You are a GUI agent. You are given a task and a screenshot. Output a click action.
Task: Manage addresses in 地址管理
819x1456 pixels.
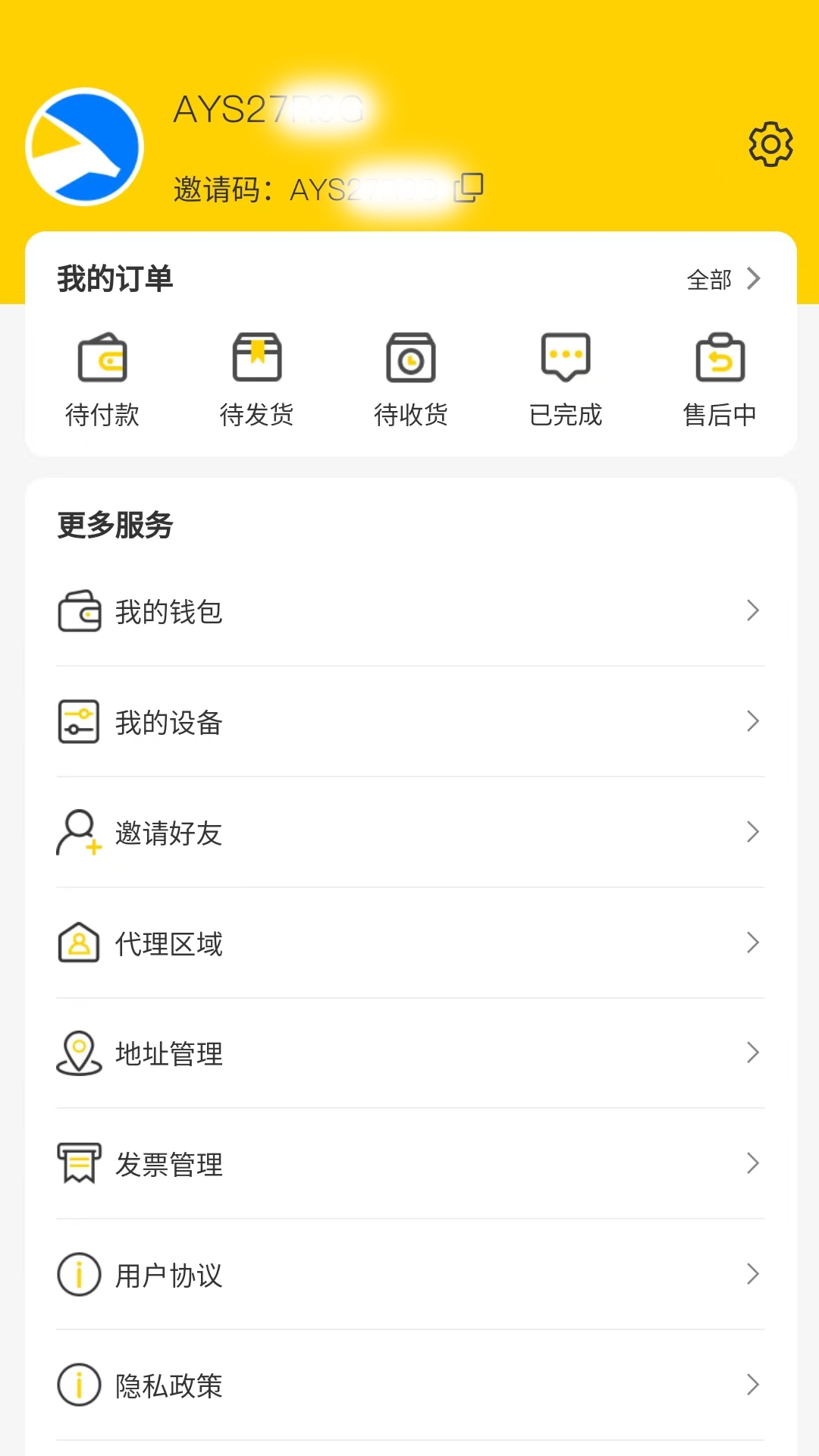(x=409, y=1053)
